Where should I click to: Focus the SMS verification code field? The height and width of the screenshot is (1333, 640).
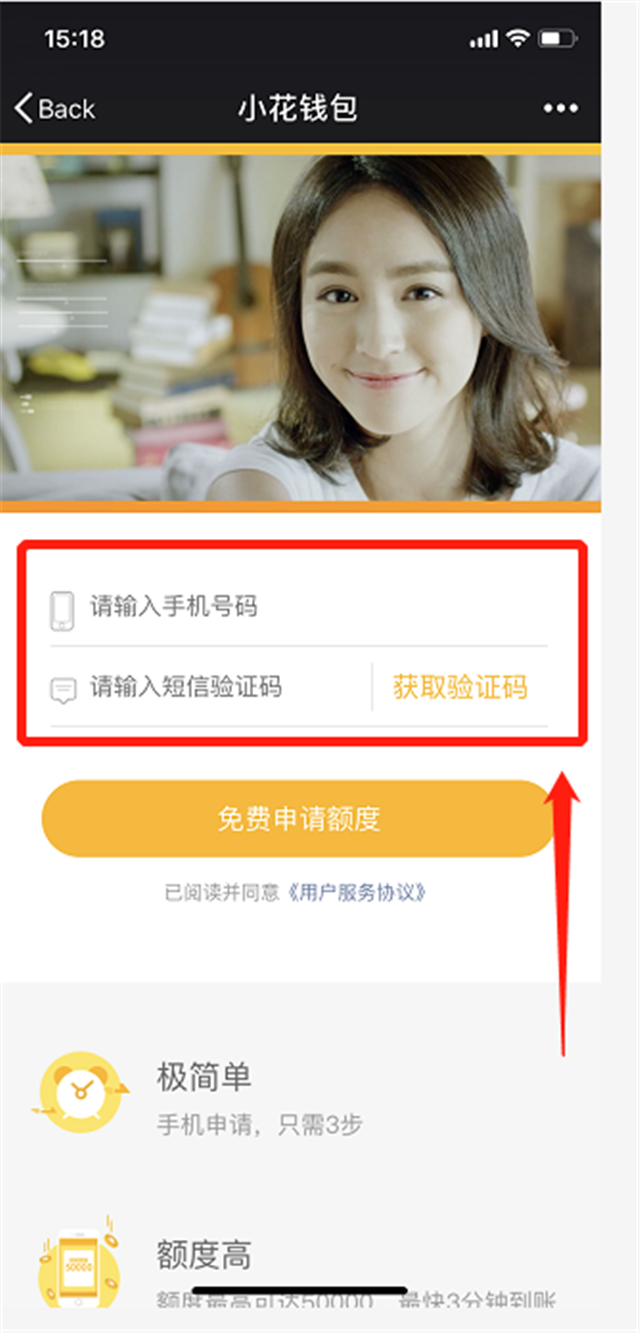click(210, 687)
